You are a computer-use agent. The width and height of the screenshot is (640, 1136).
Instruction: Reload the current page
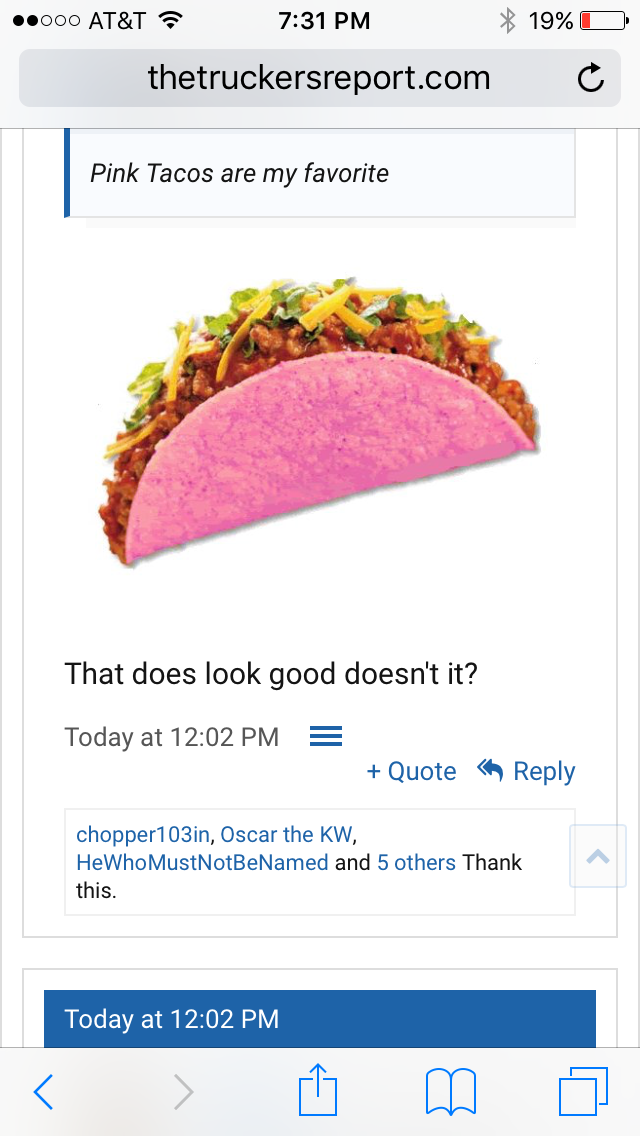pyautogui.click(x=591, y=78)
